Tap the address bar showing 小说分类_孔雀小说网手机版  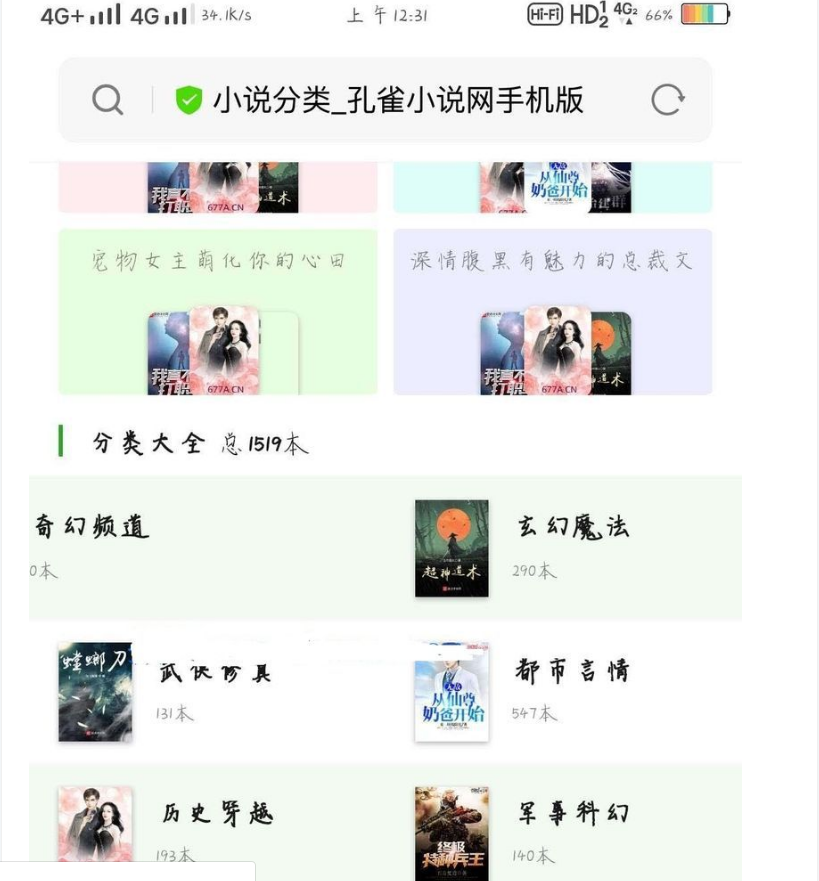[x=397, y=100]
